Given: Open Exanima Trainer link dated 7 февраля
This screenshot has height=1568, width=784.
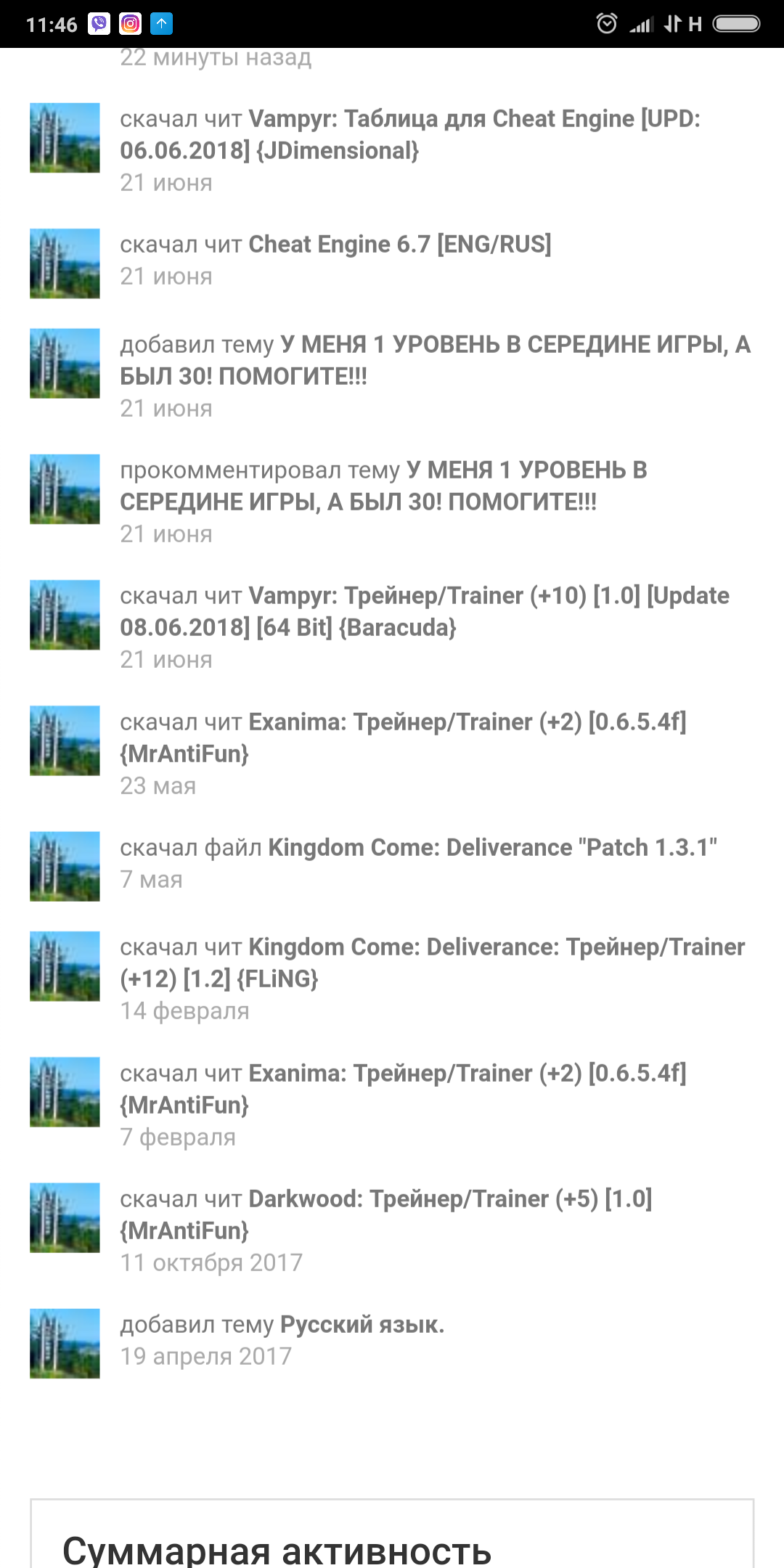Looking at the screenshot, I should tap(467, 1074).
